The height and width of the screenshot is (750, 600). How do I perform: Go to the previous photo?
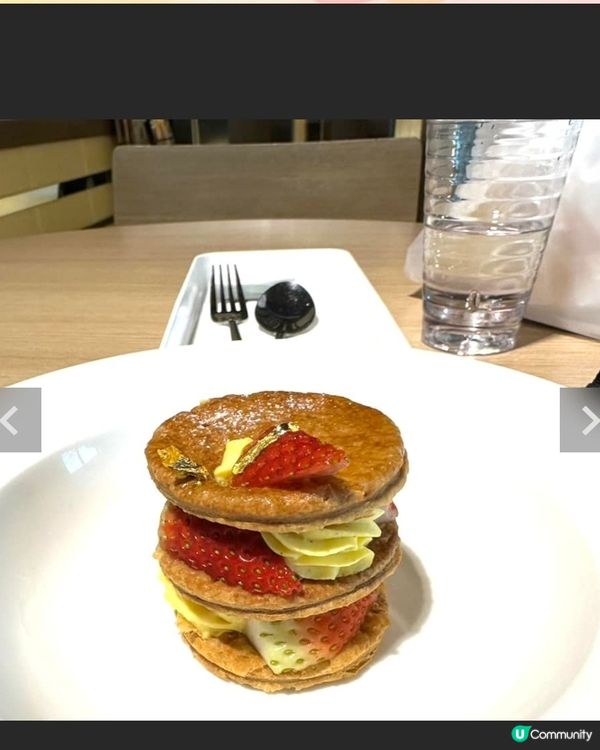(19, 420)
